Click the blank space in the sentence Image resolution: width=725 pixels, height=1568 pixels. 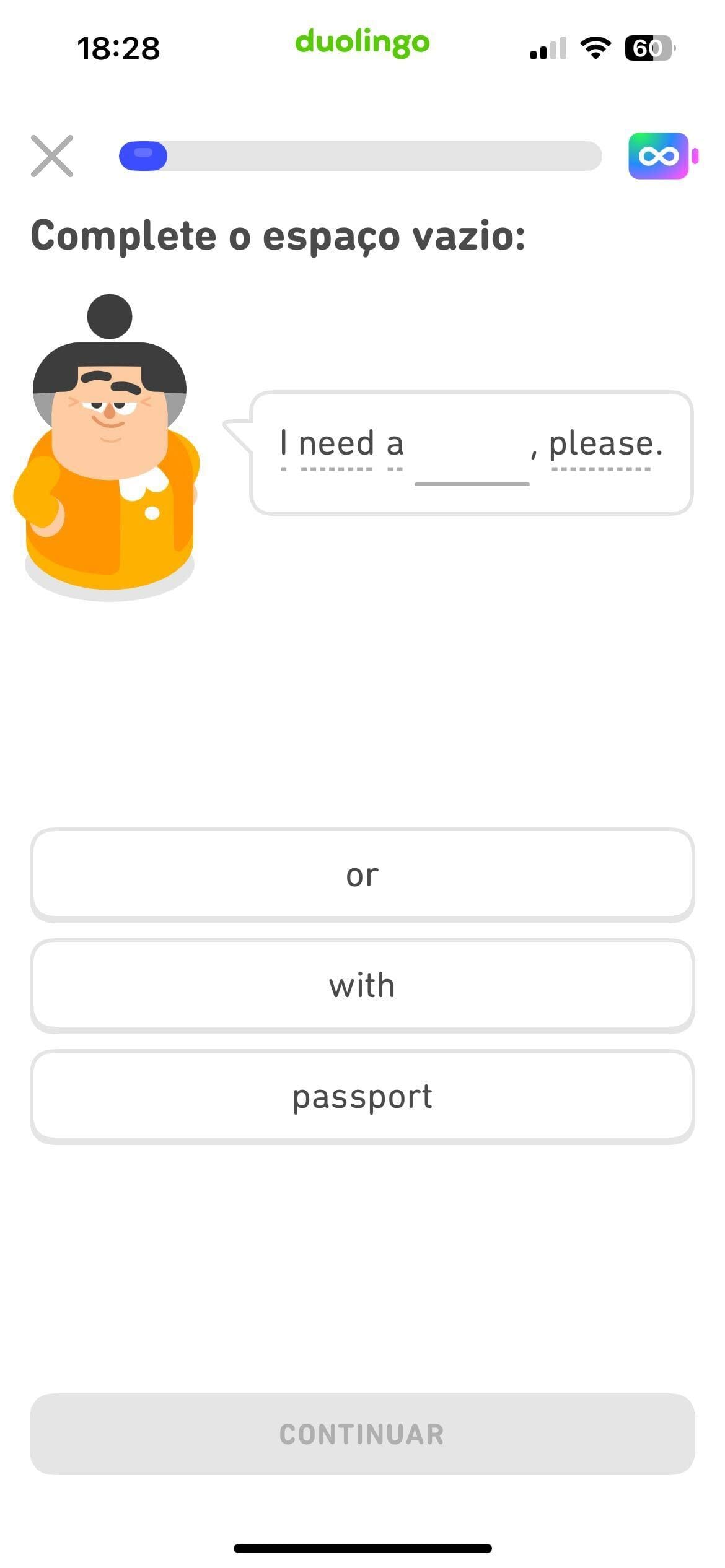pos(472,471)
